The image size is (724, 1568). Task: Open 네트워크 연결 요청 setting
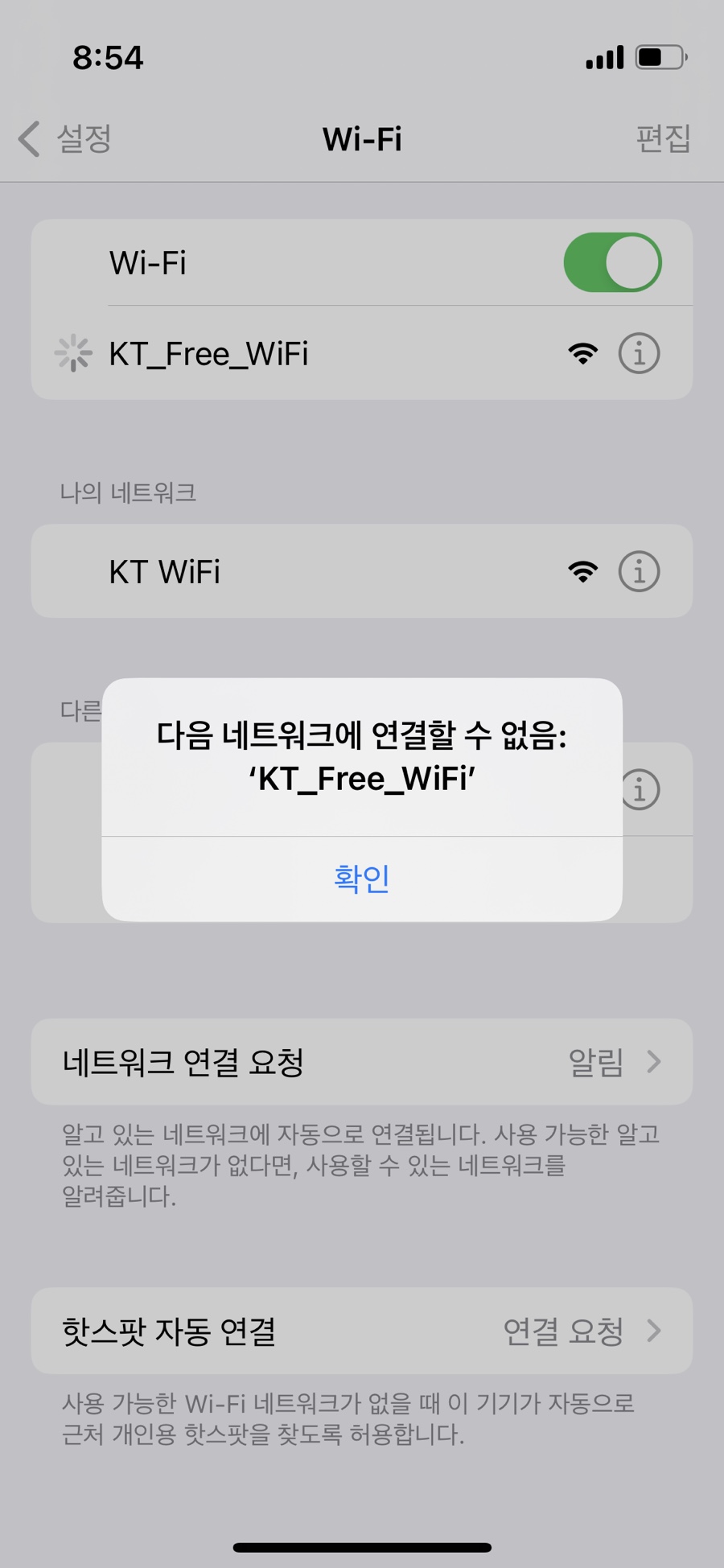pyautogui.click(x=361, y=1062)
